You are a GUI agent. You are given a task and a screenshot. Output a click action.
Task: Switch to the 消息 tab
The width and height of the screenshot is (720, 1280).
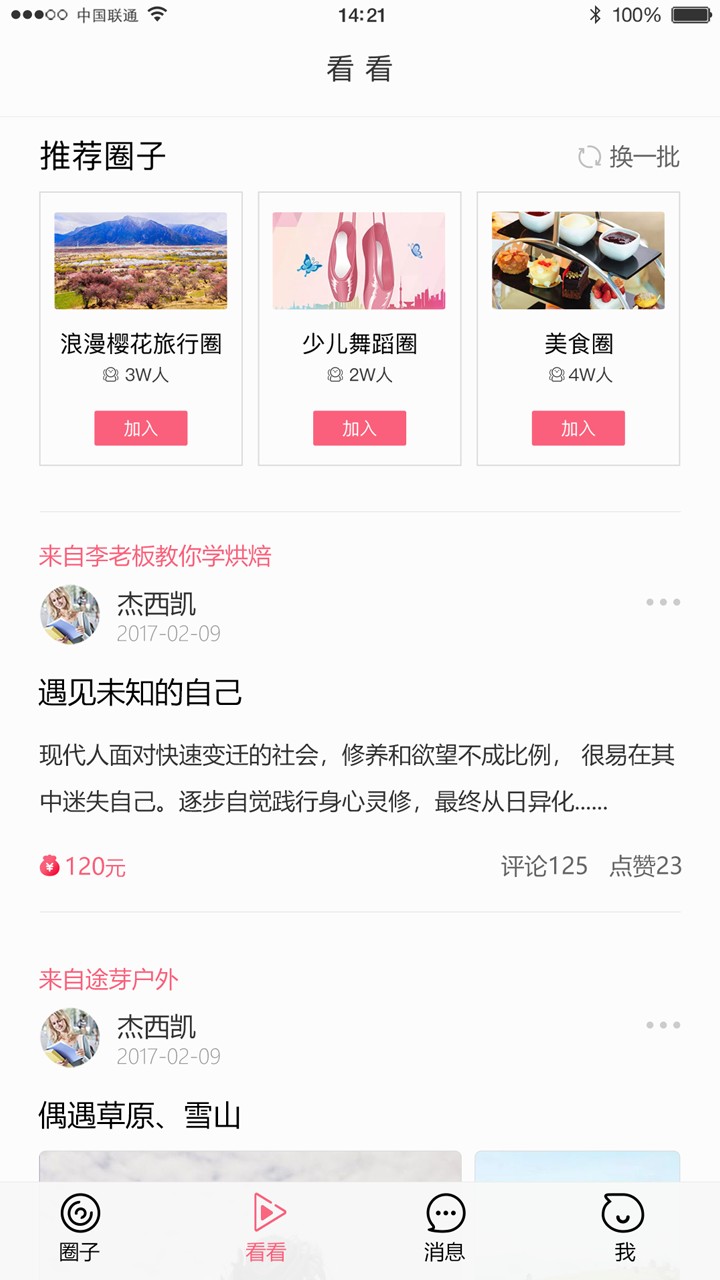(x=445, y=1228)
